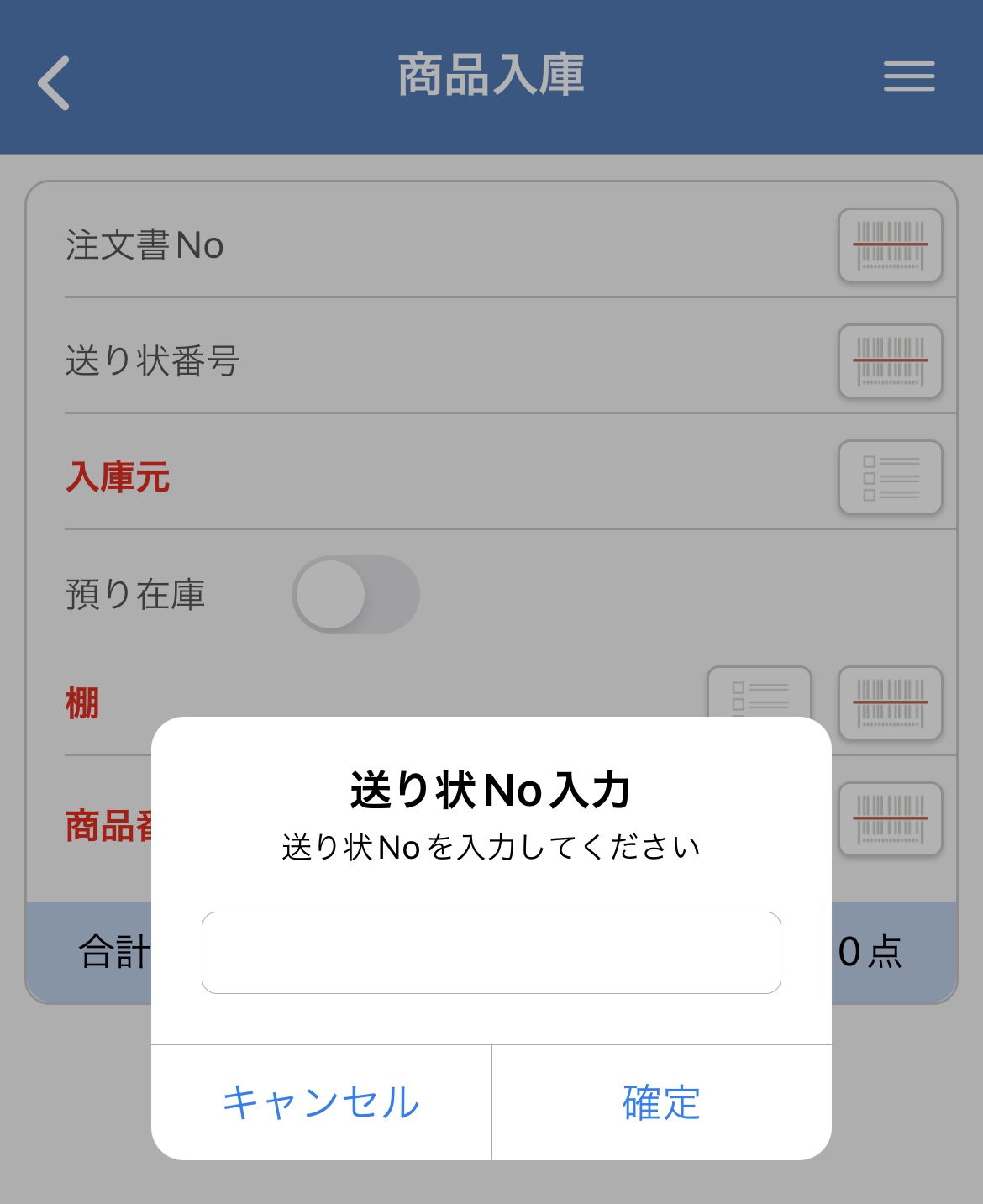Image resolution: width=983 pixels, height=1204 pixels.
Task: Toggle the 預り在庫 switch
Action: click(x=355, y=594)
